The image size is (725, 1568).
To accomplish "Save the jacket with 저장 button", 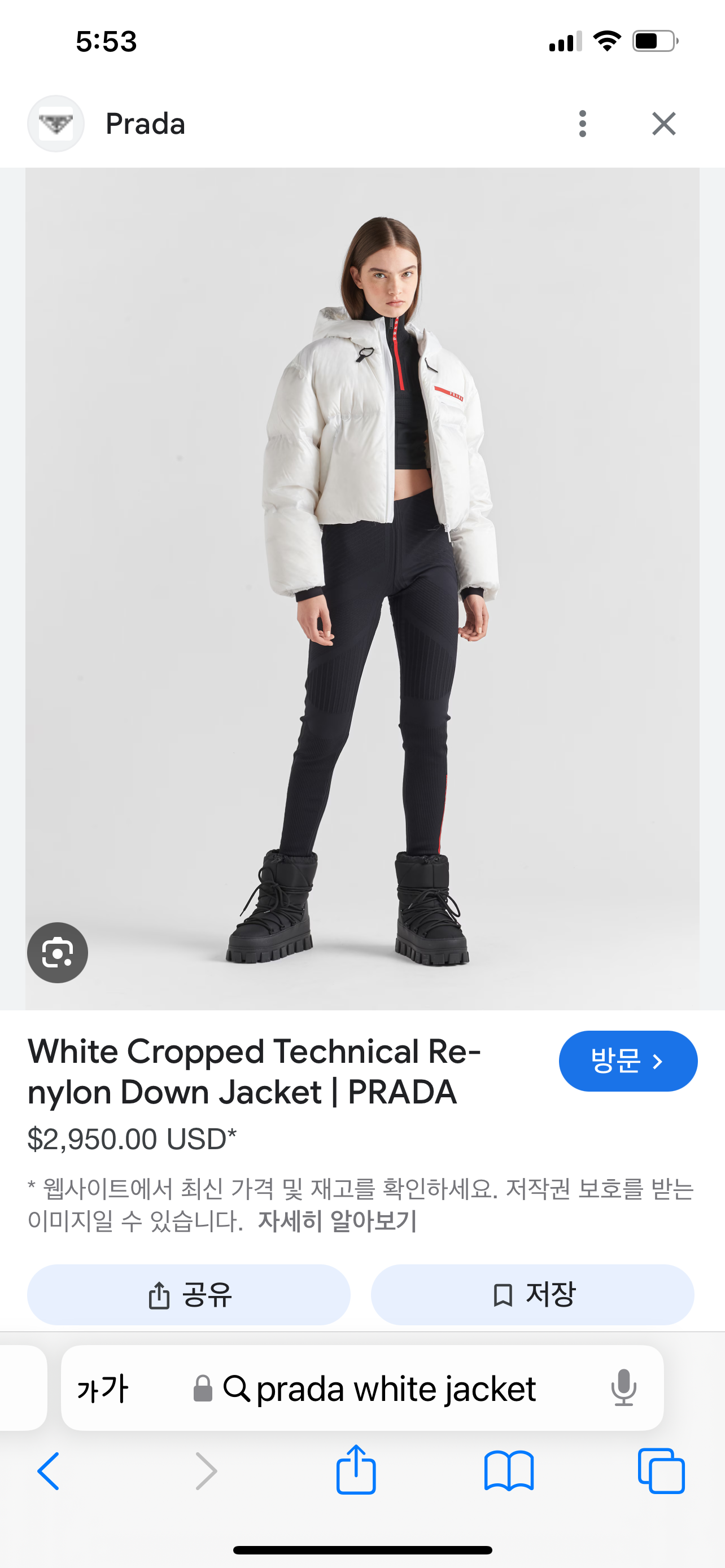I will pos(532,1295).
